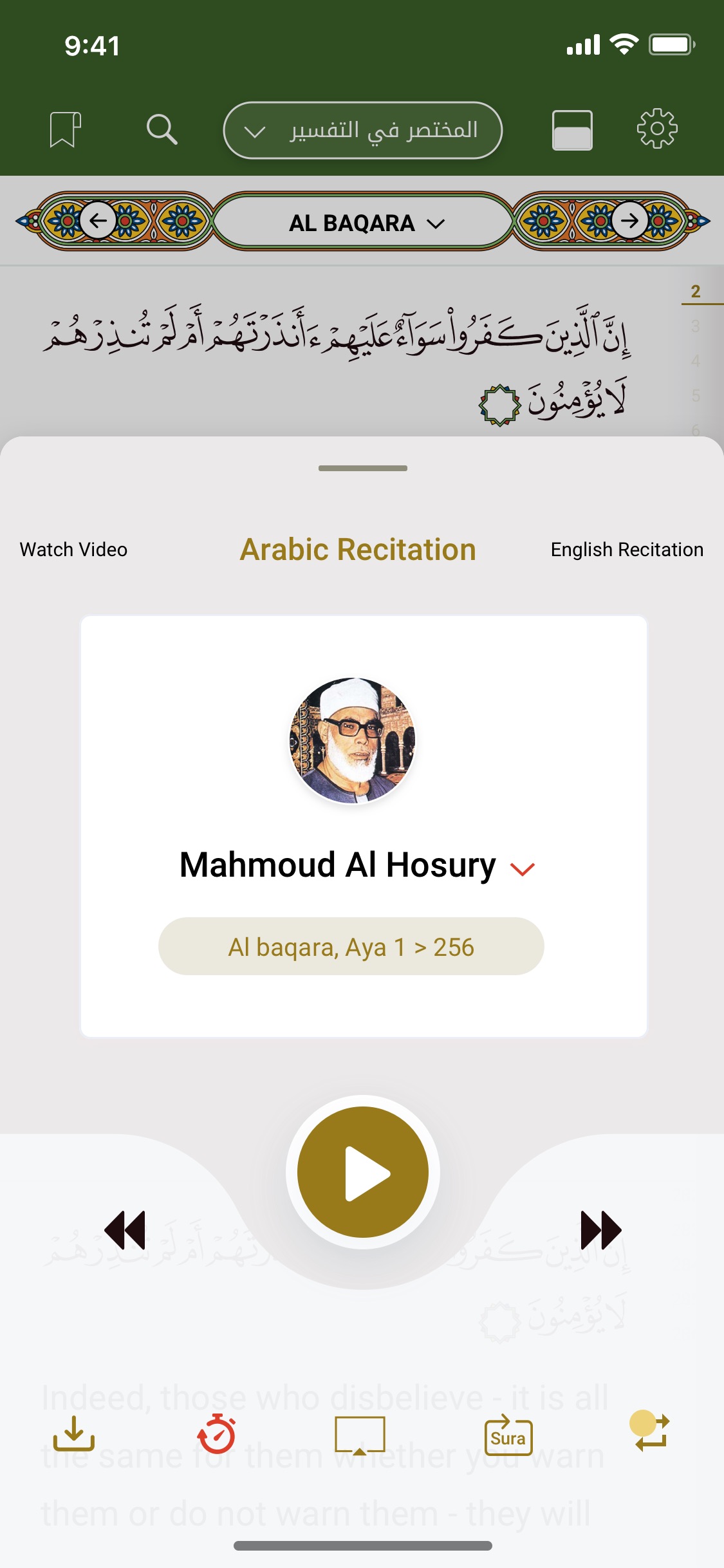Rewind to the previous aya
Viewport: 724px width, 1568px height.
pyautogui.click(x=125, y=1229)
